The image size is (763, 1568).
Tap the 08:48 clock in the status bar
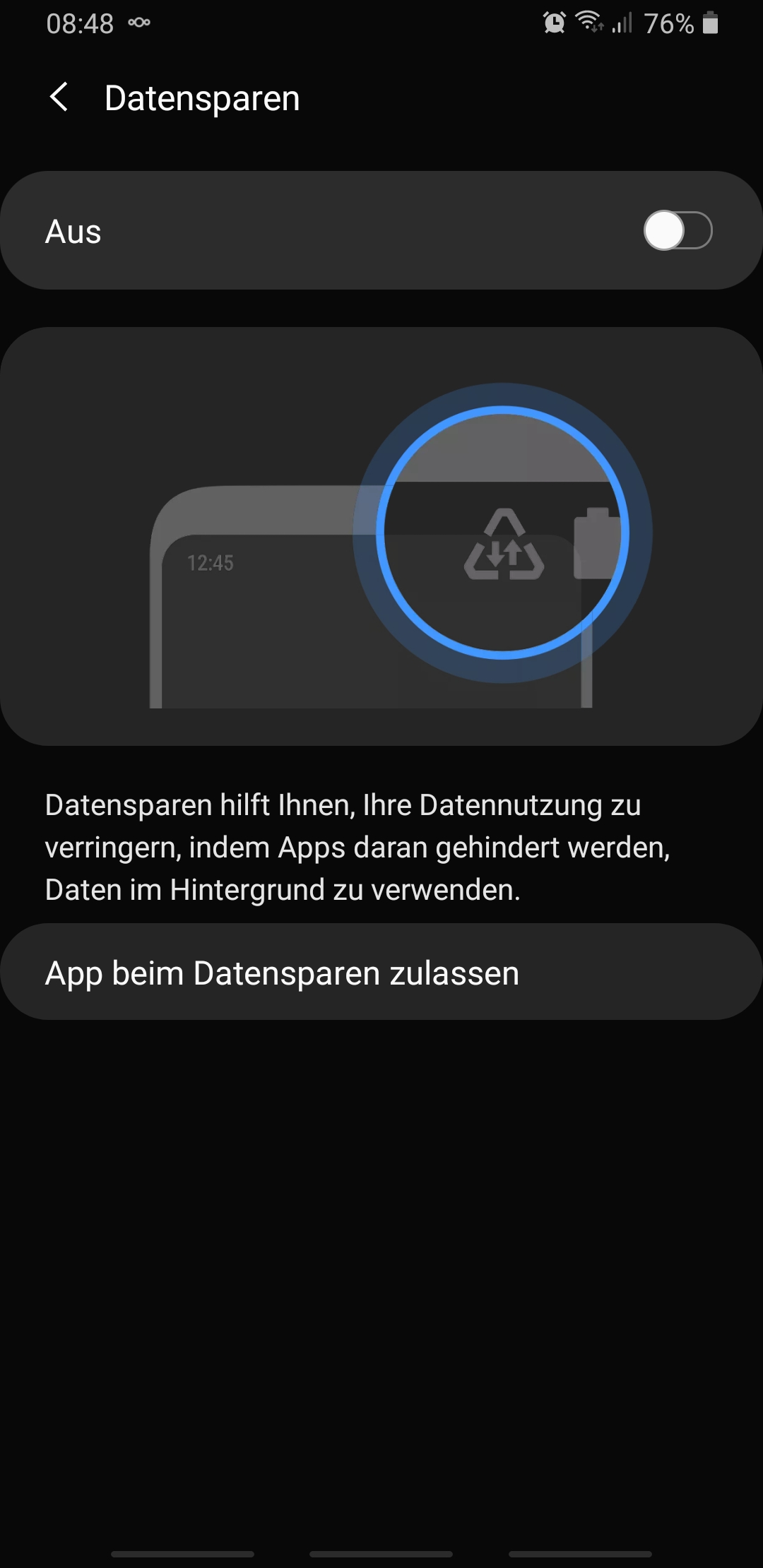tap(80, 23)
